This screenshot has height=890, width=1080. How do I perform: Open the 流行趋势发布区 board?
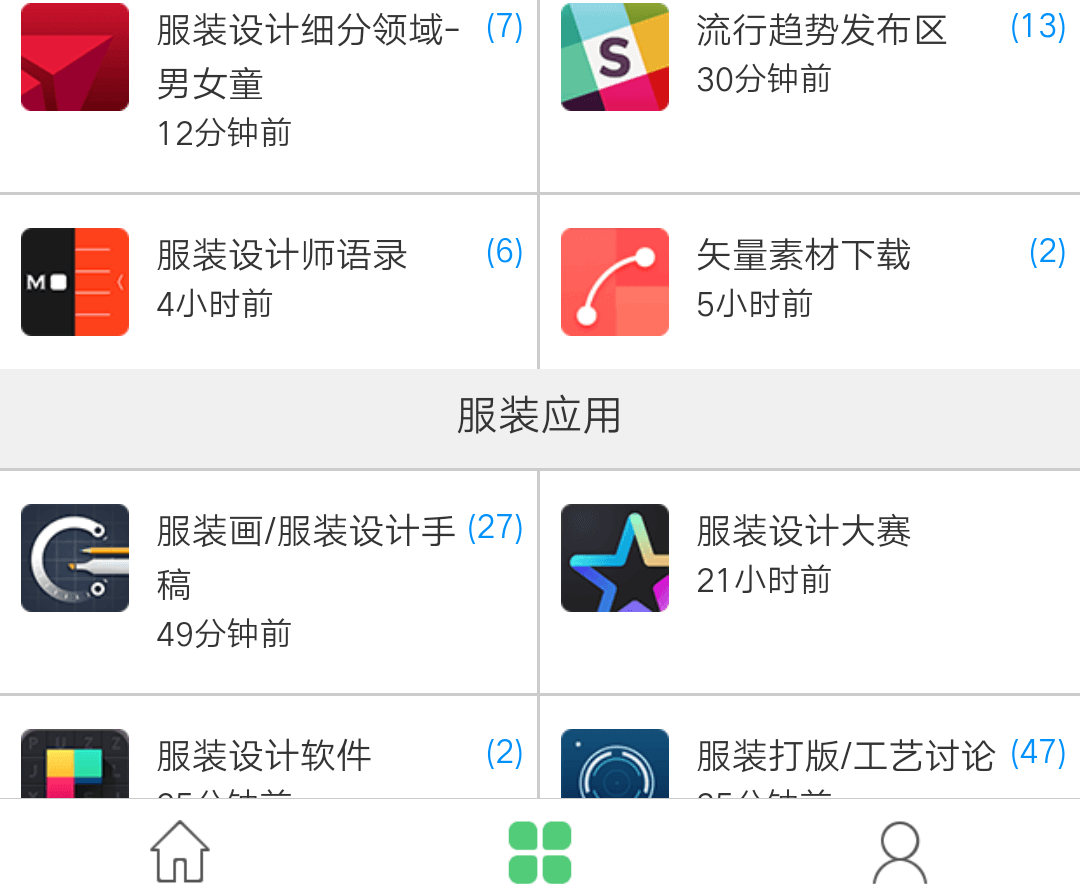tap(820, 32)
